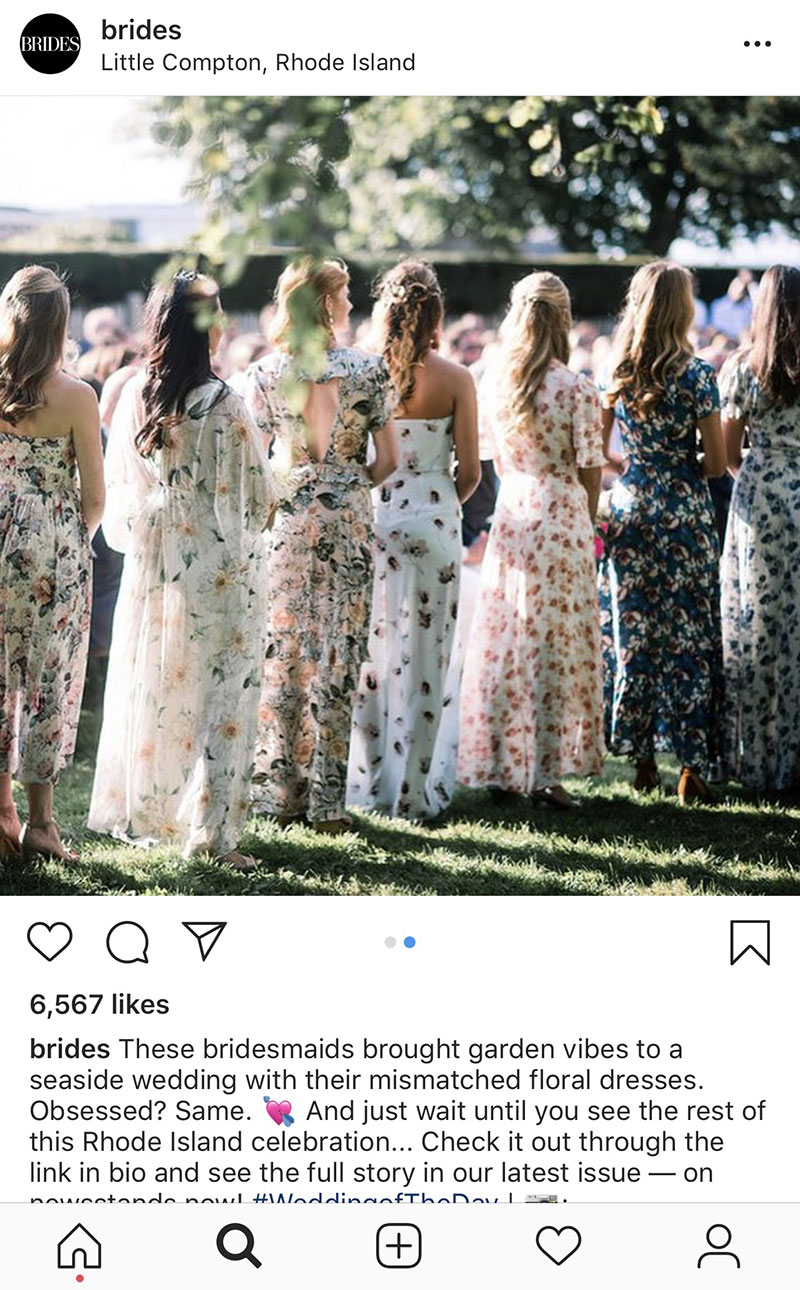
Task: Open the brides username in the header
Action: click(141, 29)
